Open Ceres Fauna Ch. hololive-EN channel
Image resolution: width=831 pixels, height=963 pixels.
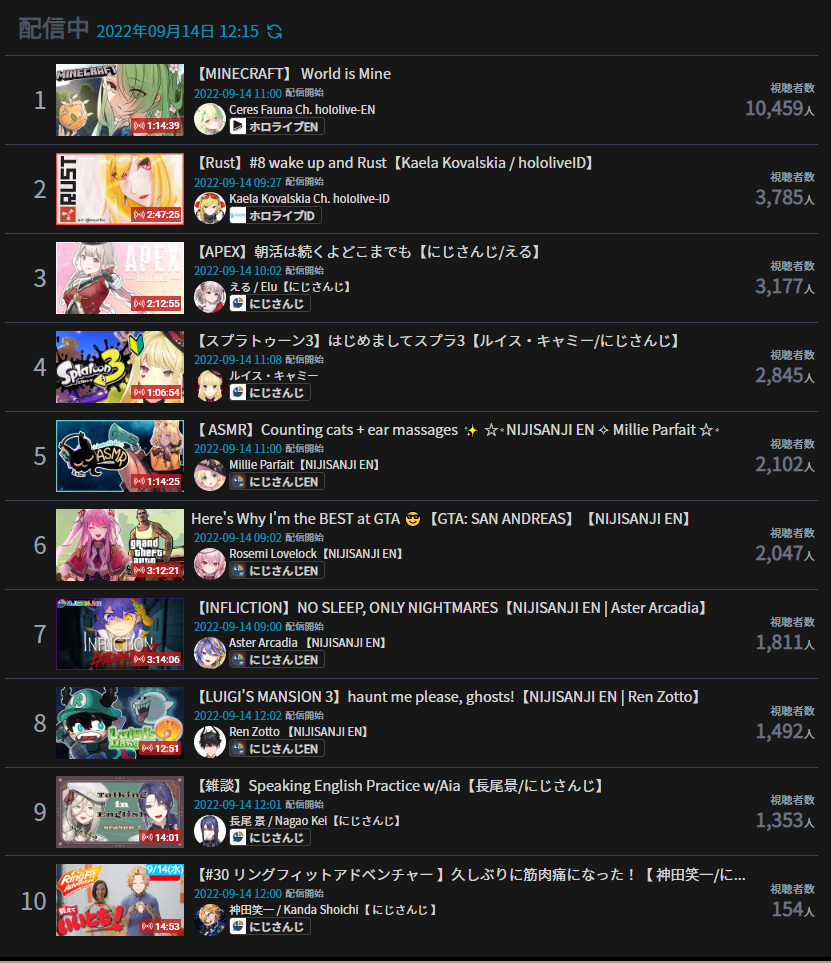[x=302, y=109]
